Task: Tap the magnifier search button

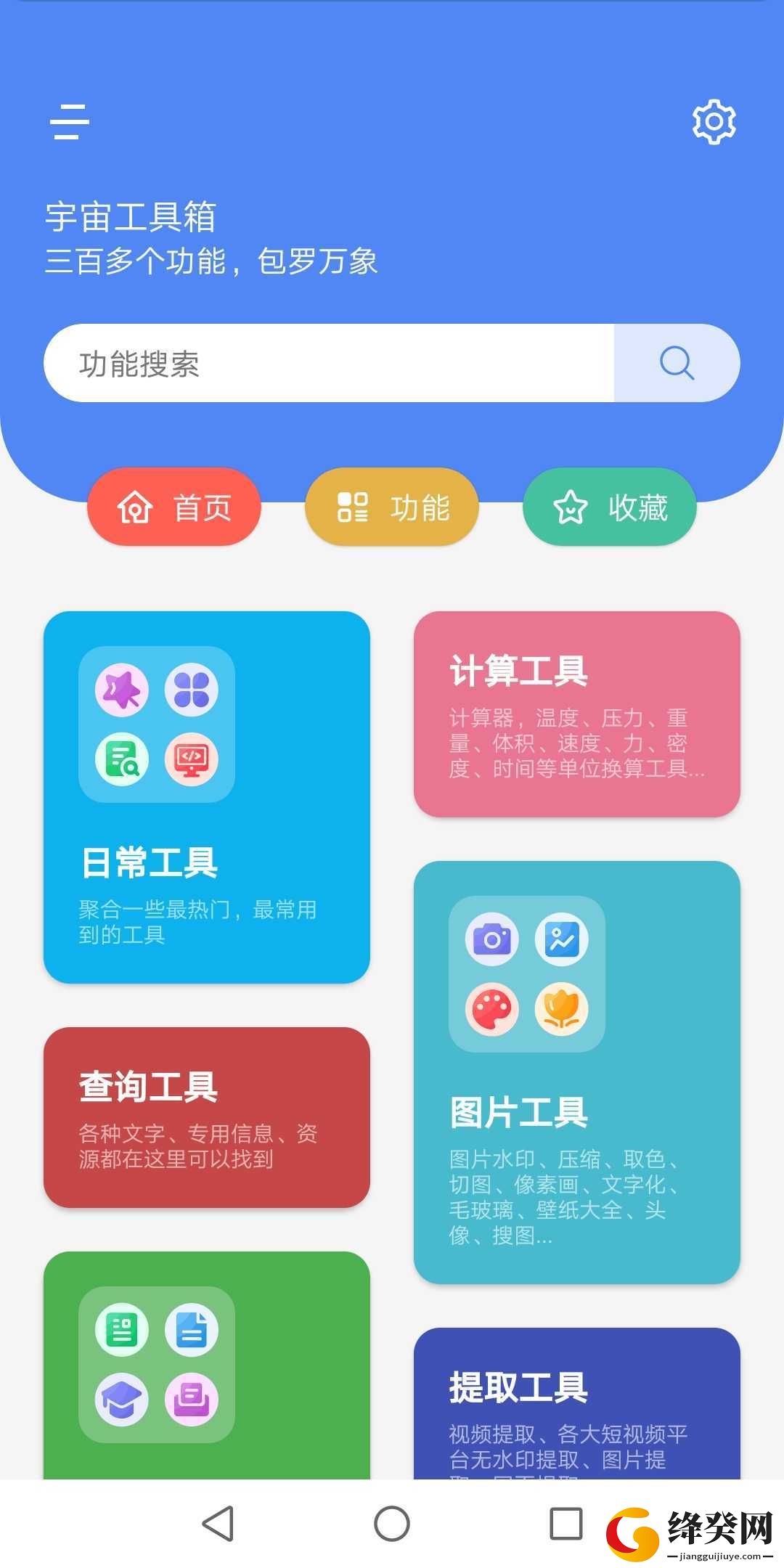Action: point(677,363)
